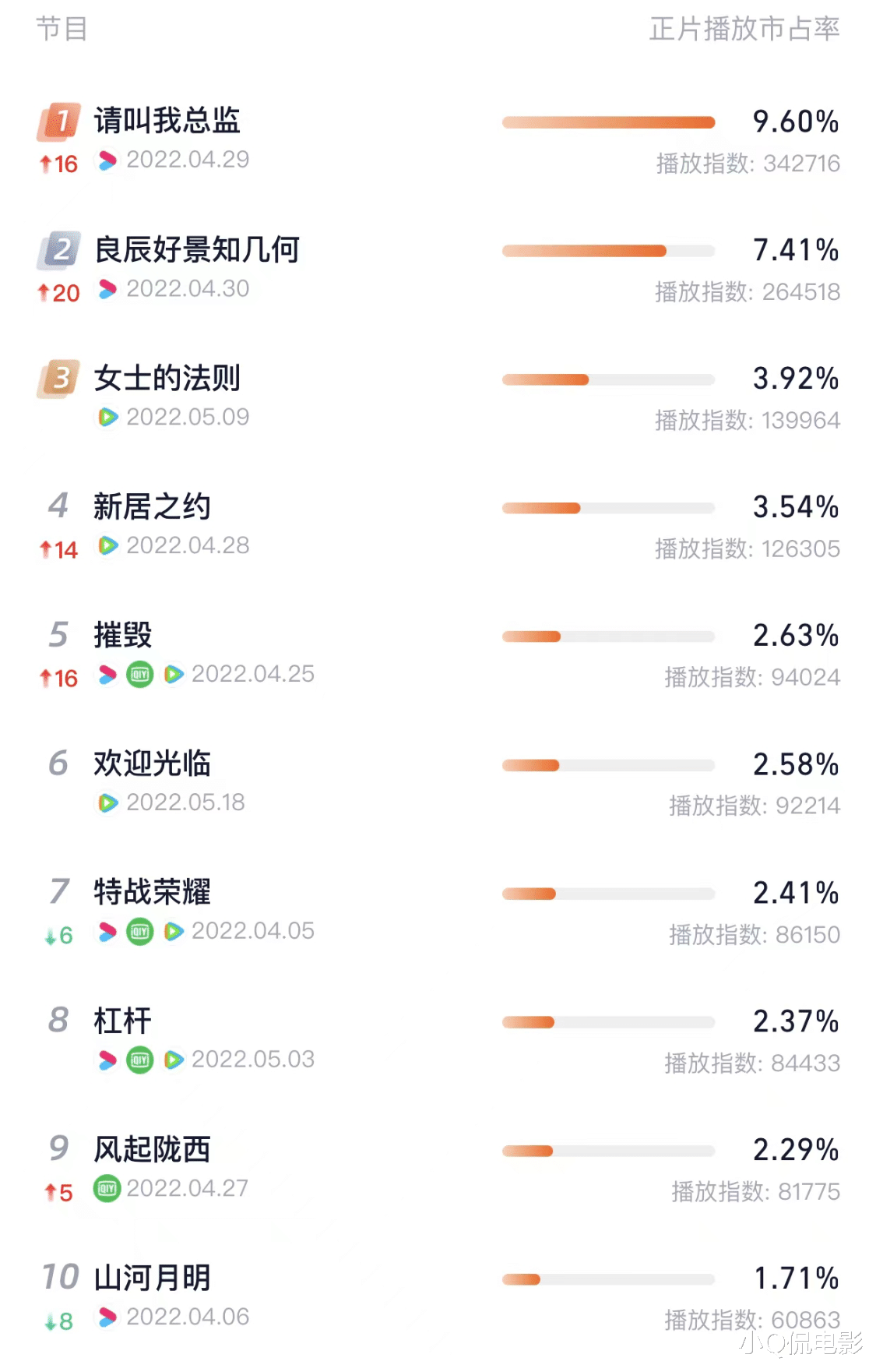Click the Youku platform icon under 山河月明
876x1372 pixels.
tap(107, 1317)
